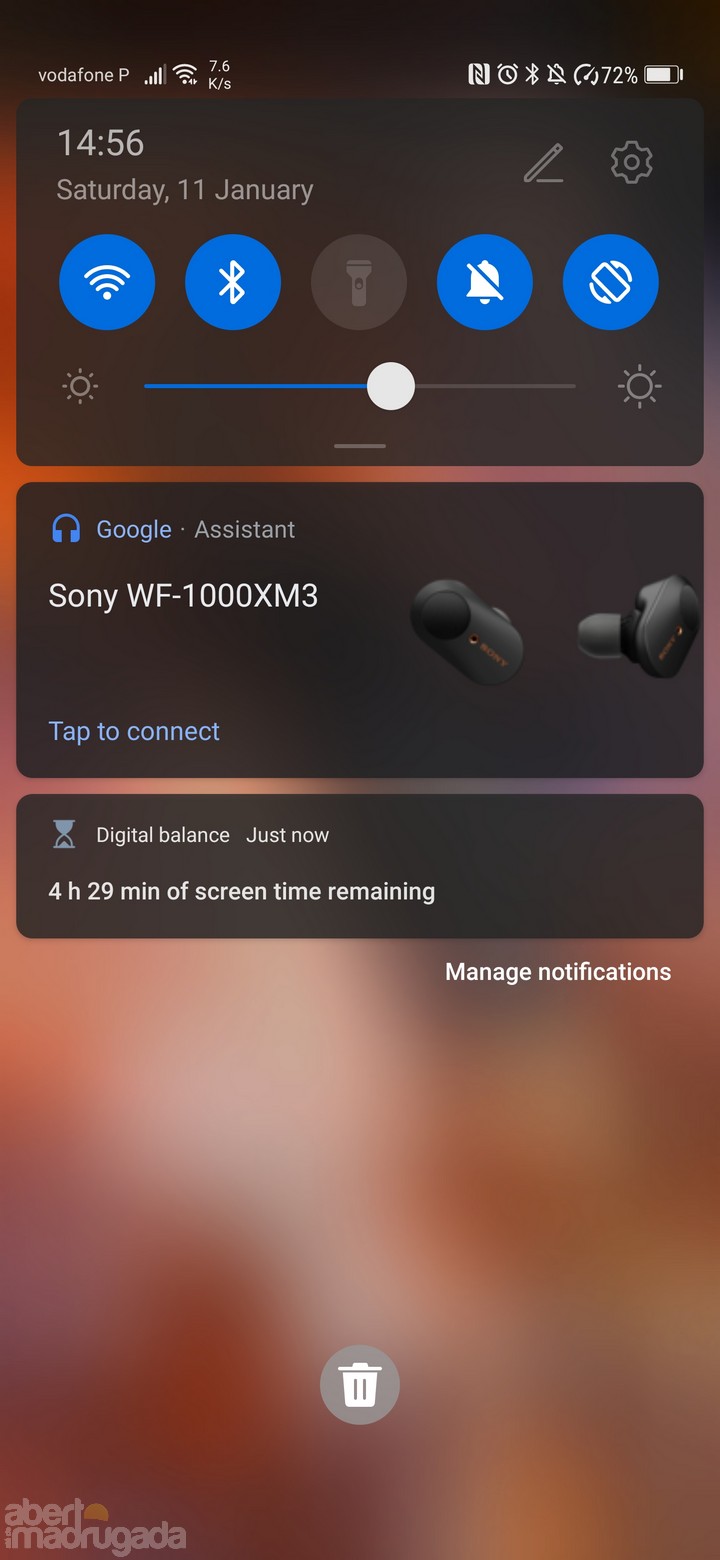Disable Bluetooth

pos(233,282)
